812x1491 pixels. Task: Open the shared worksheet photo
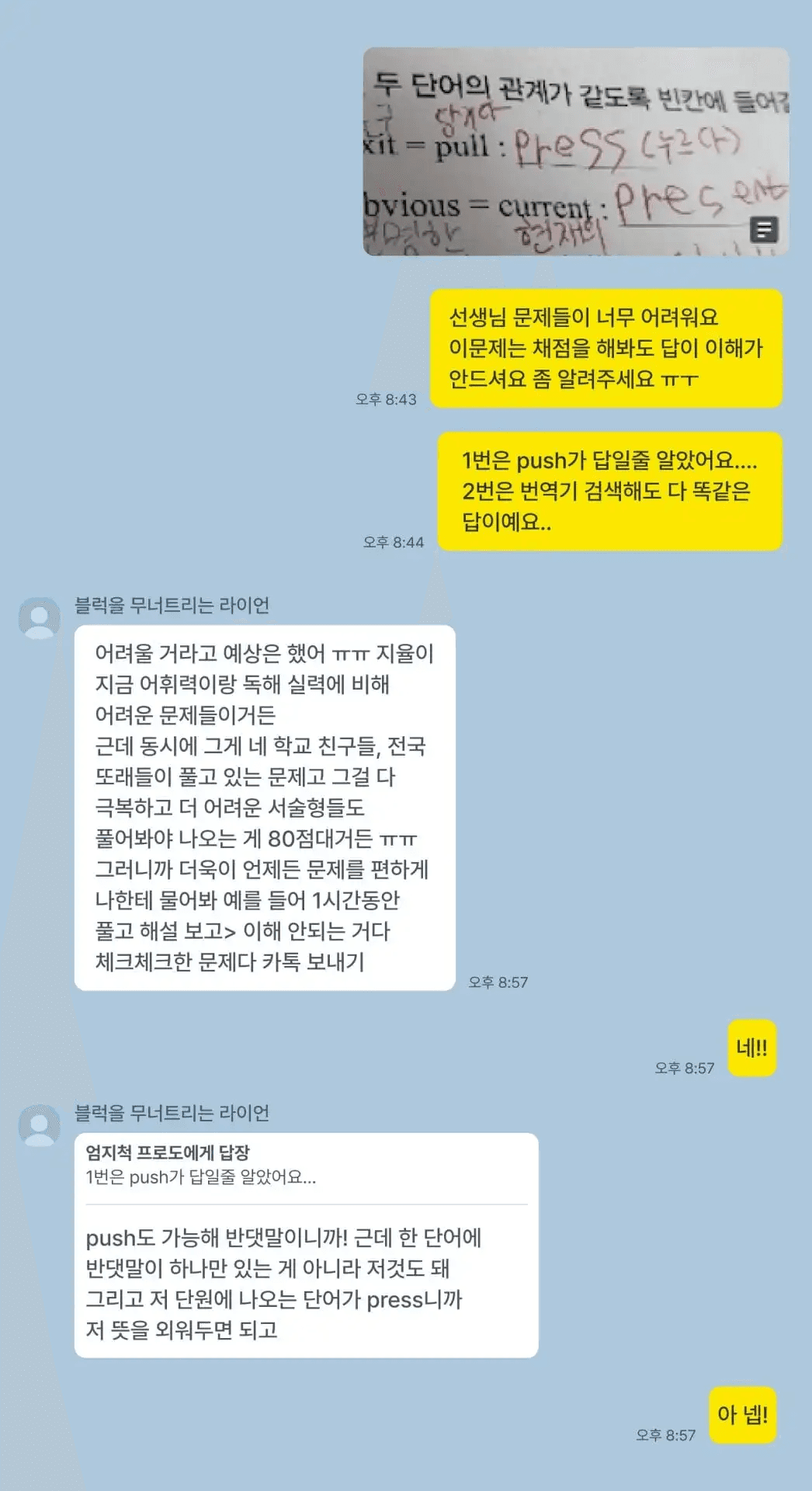[x=575, y=152]
